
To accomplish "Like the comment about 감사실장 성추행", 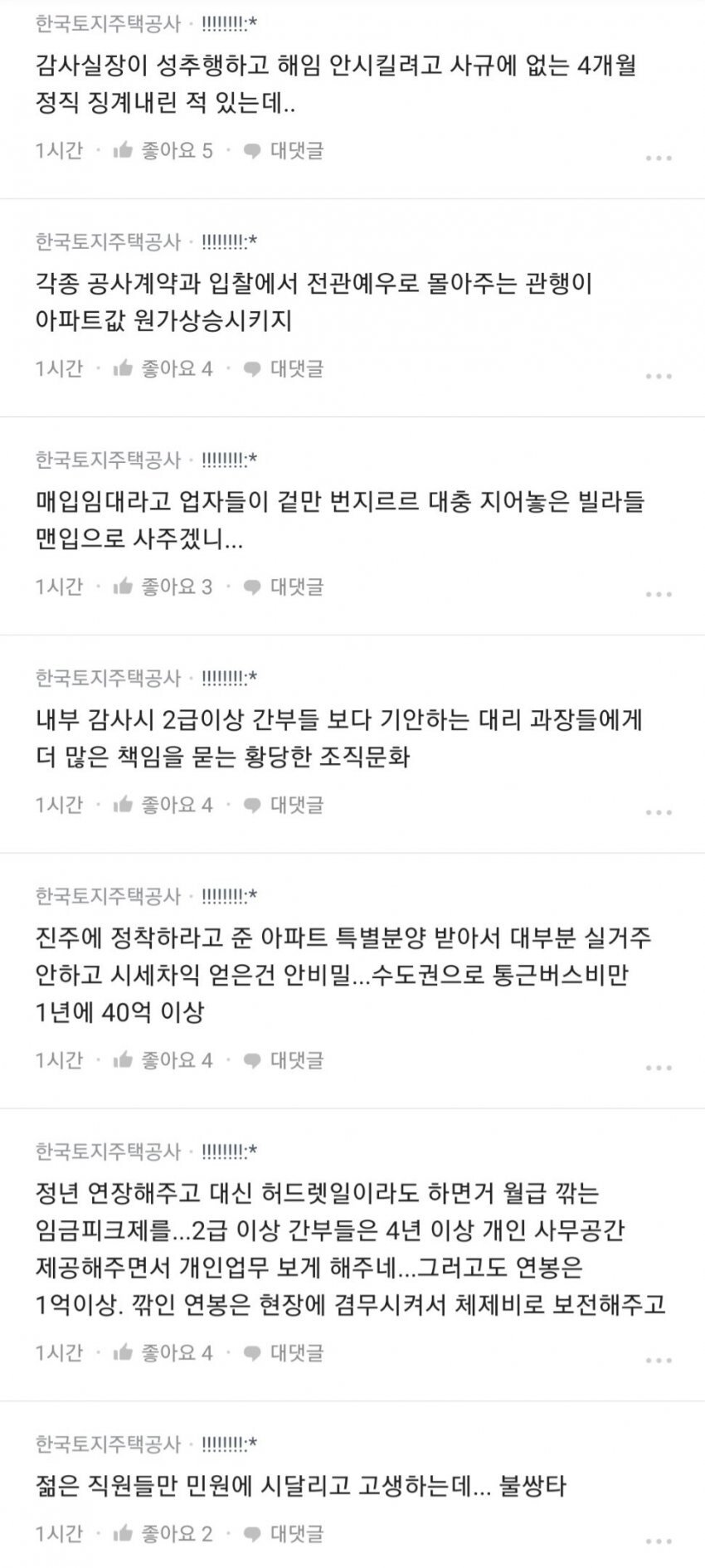I will (163, 150).
